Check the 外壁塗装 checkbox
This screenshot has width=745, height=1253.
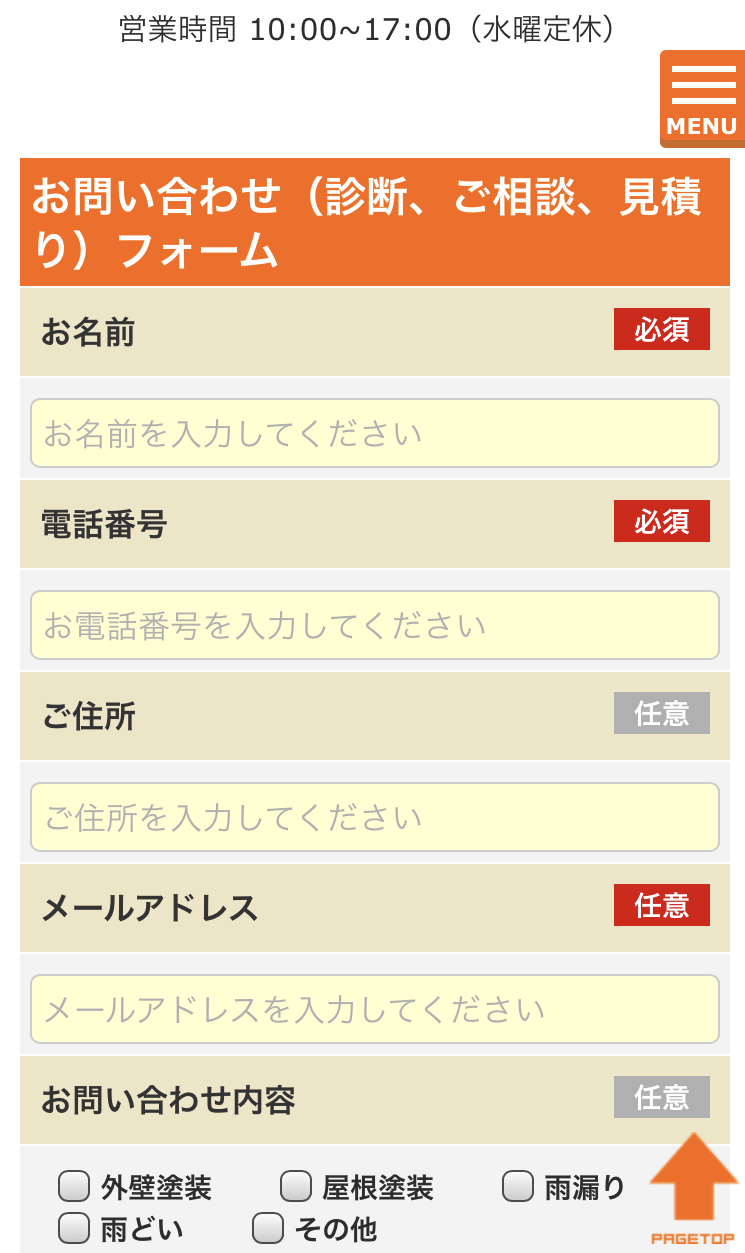pos(72,1186)
